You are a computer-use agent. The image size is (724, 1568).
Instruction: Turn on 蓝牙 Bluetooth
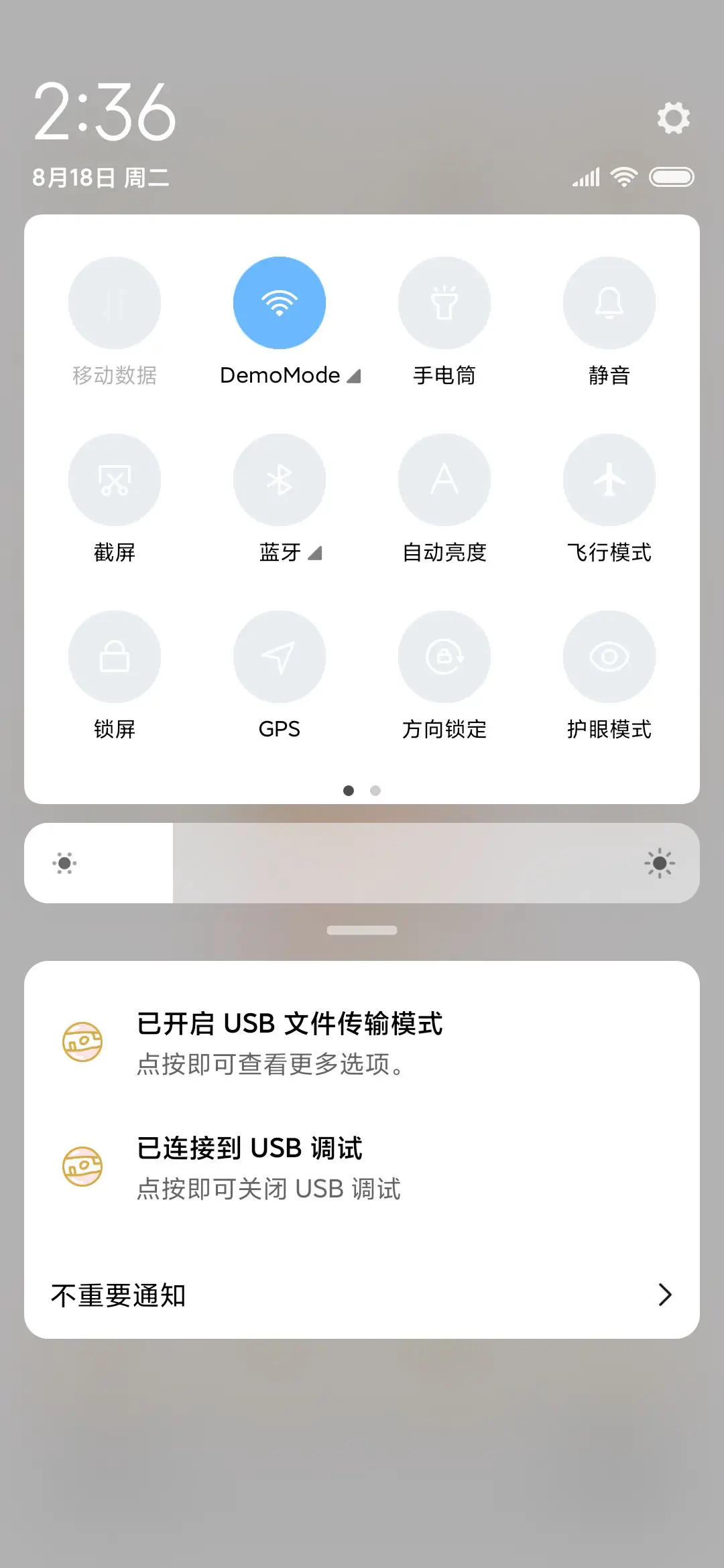coord(280,480)
